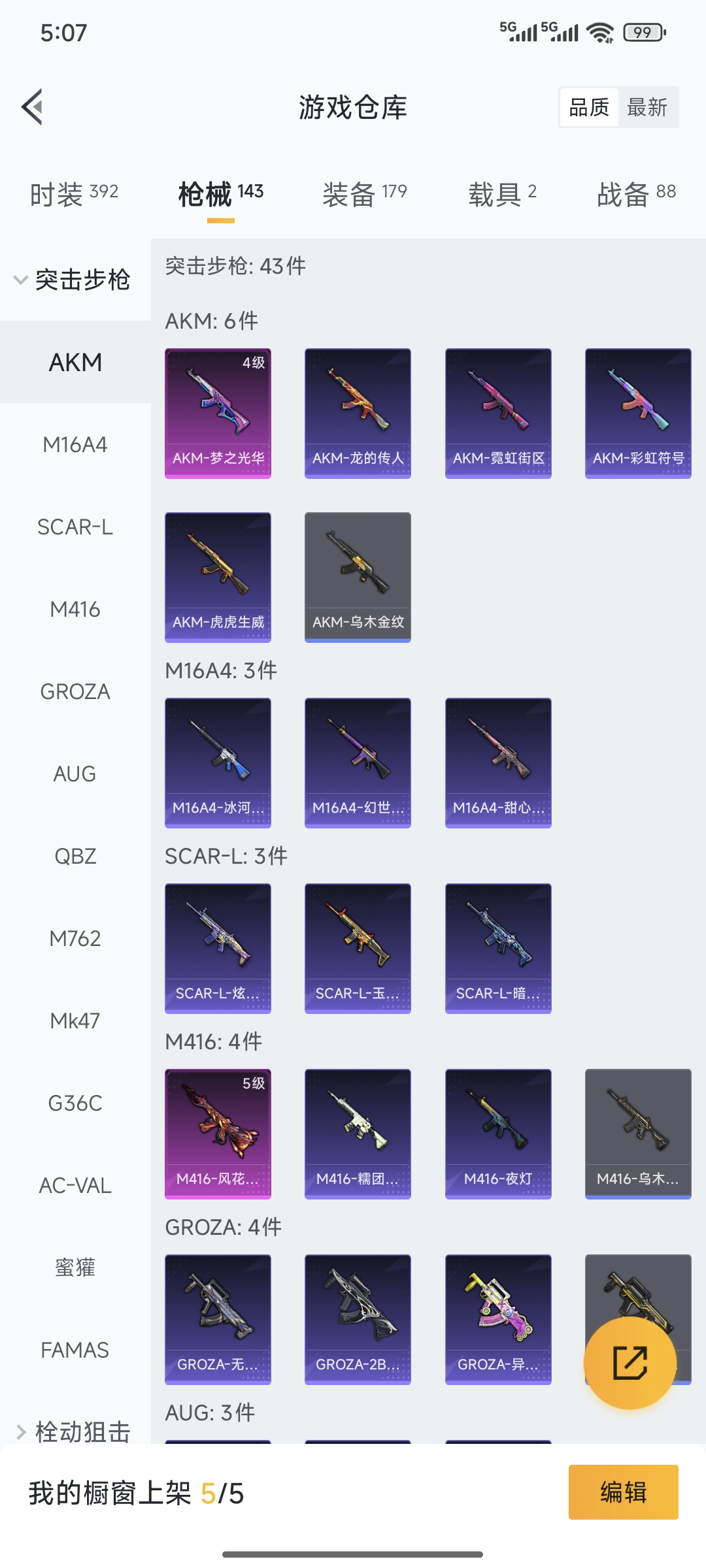Sort inventory by 最新

[647, 107]
